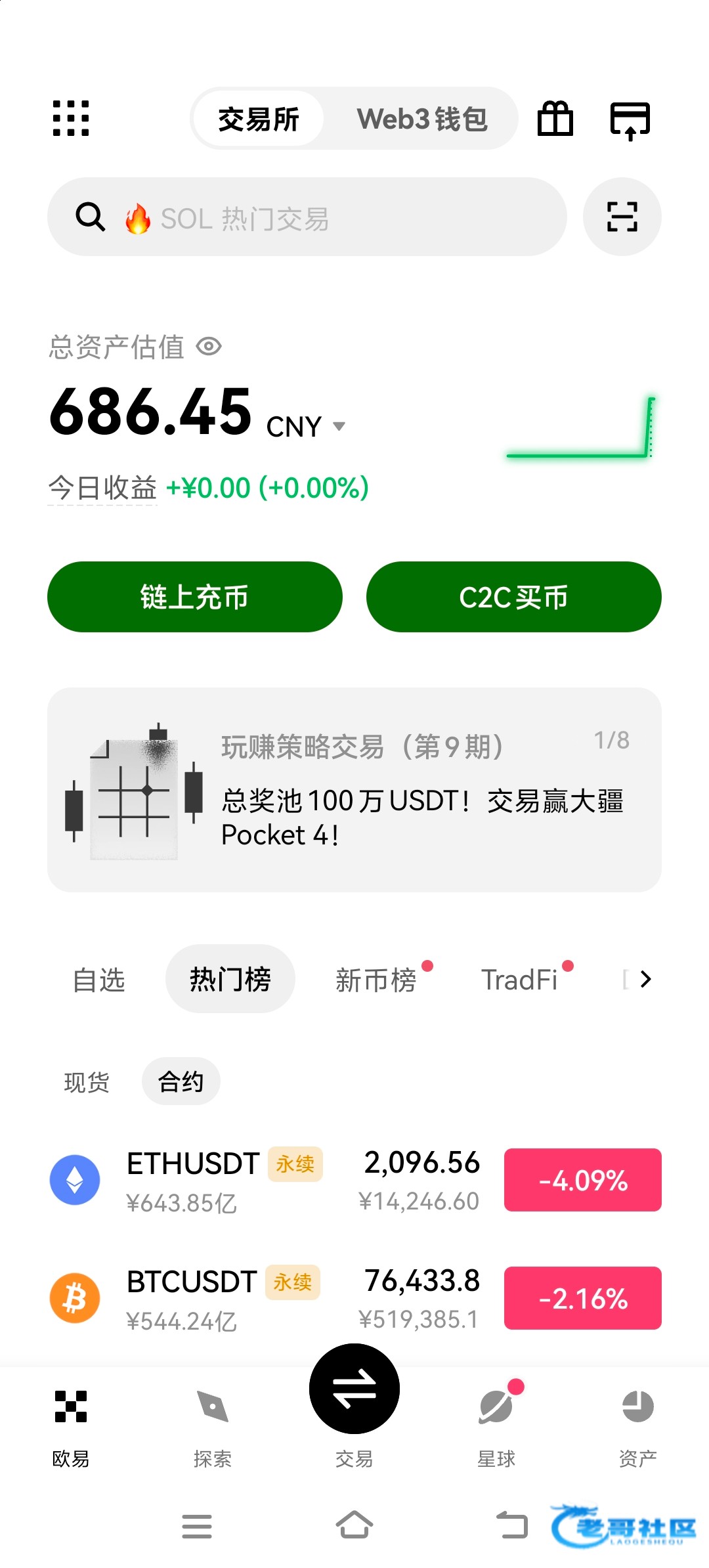Viewport: 709px width, 1568px height.
Task: Open the central 交易 button
Action: pyautogui.click(x=354, y=1389)
